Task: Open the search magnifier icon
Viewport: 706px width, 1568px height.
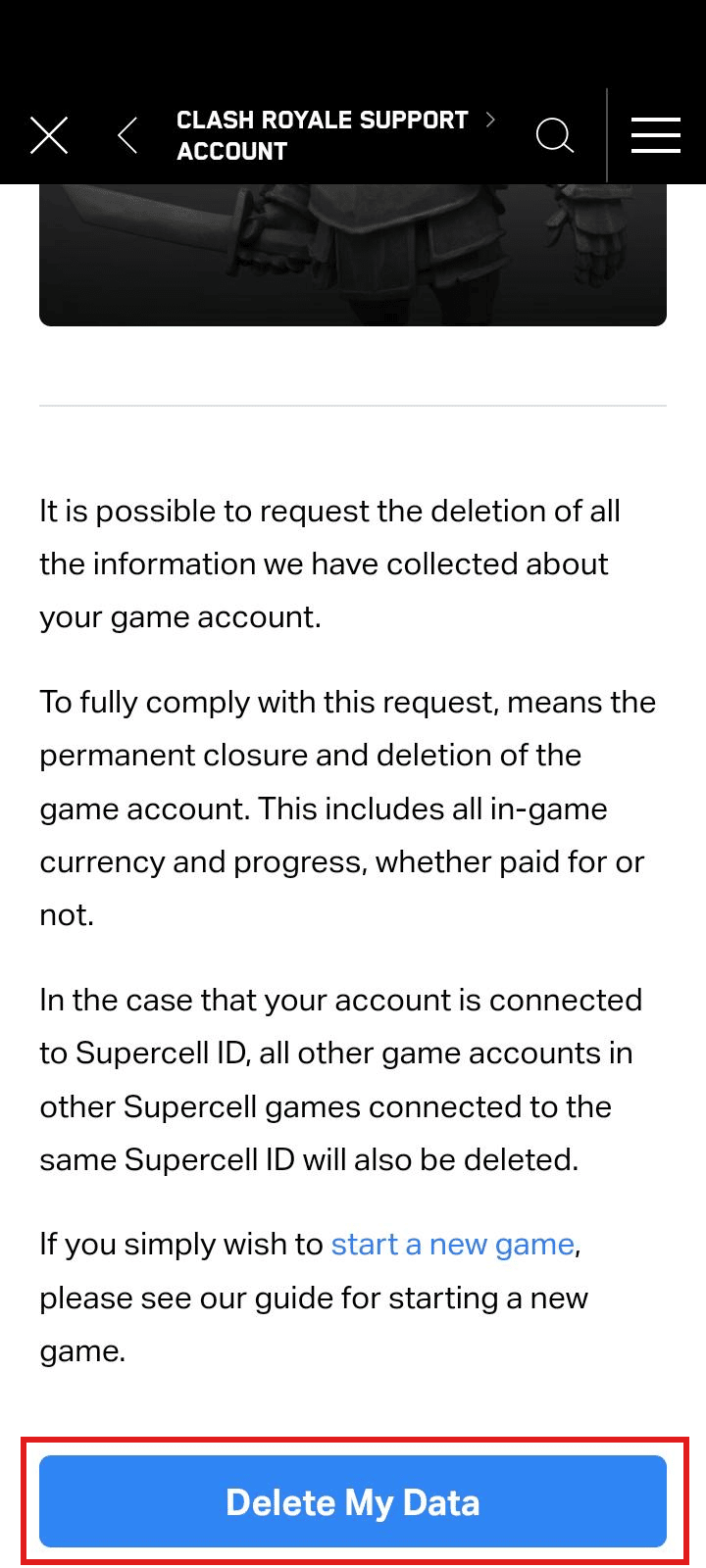Action: tap(555, 135)
